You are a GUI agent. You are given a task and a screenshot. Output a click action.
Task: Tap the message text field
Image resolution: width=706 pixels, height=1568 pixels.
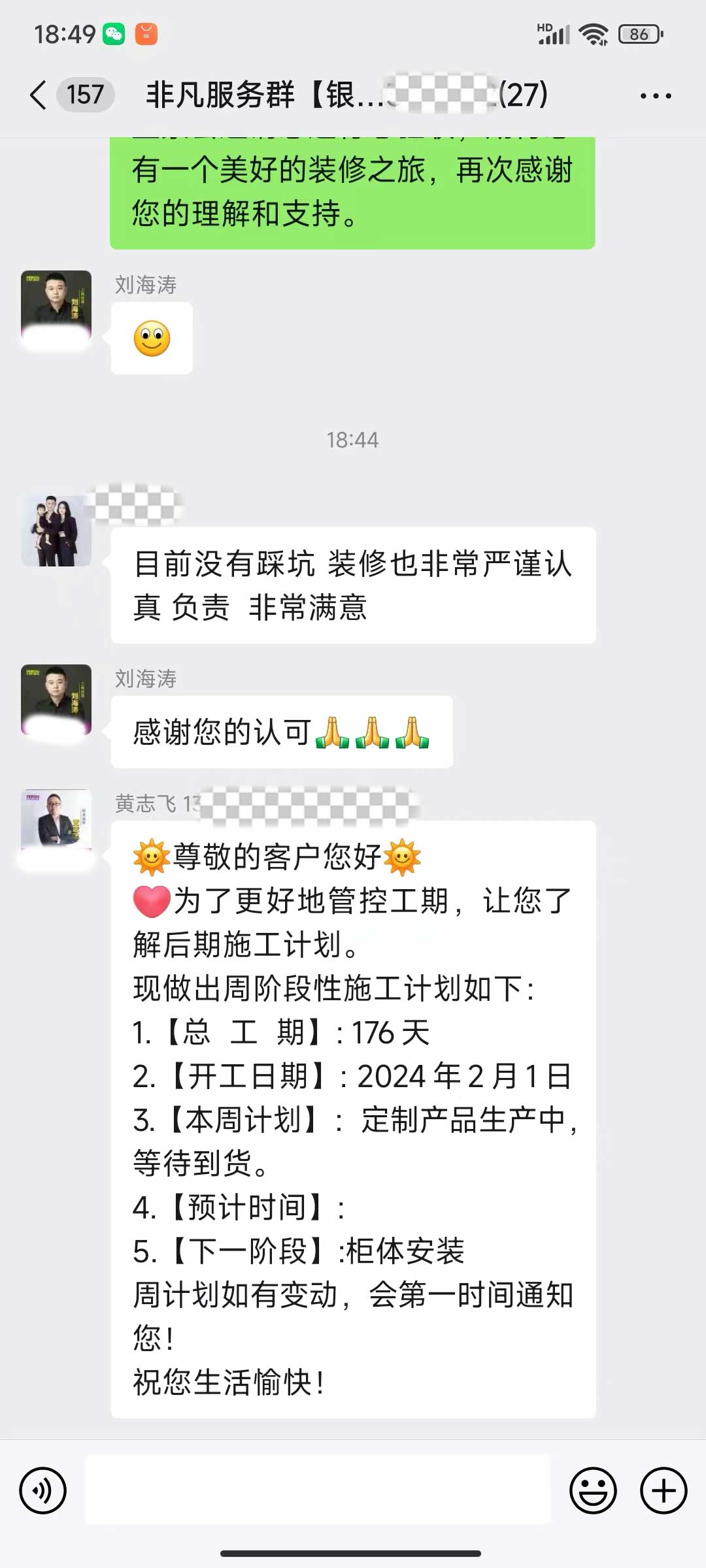click(x=318, y=1491)
